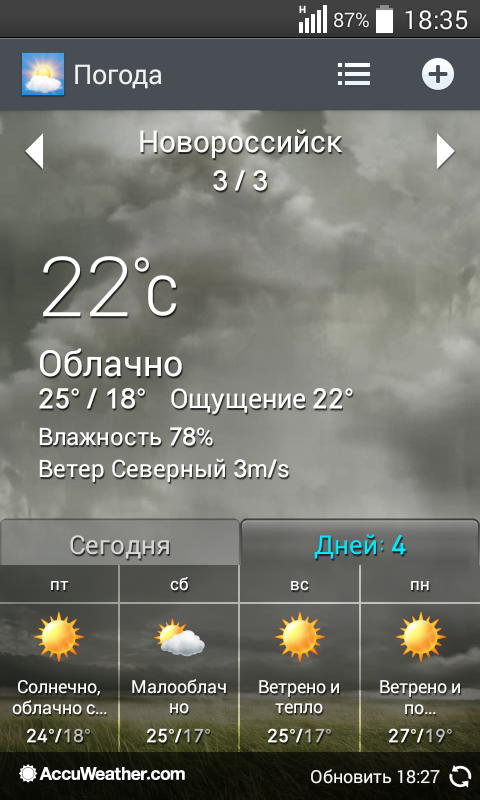480x800 pixels.
Task: Open Sunday (вс) forecast
Action: click(x=299, y=658)
